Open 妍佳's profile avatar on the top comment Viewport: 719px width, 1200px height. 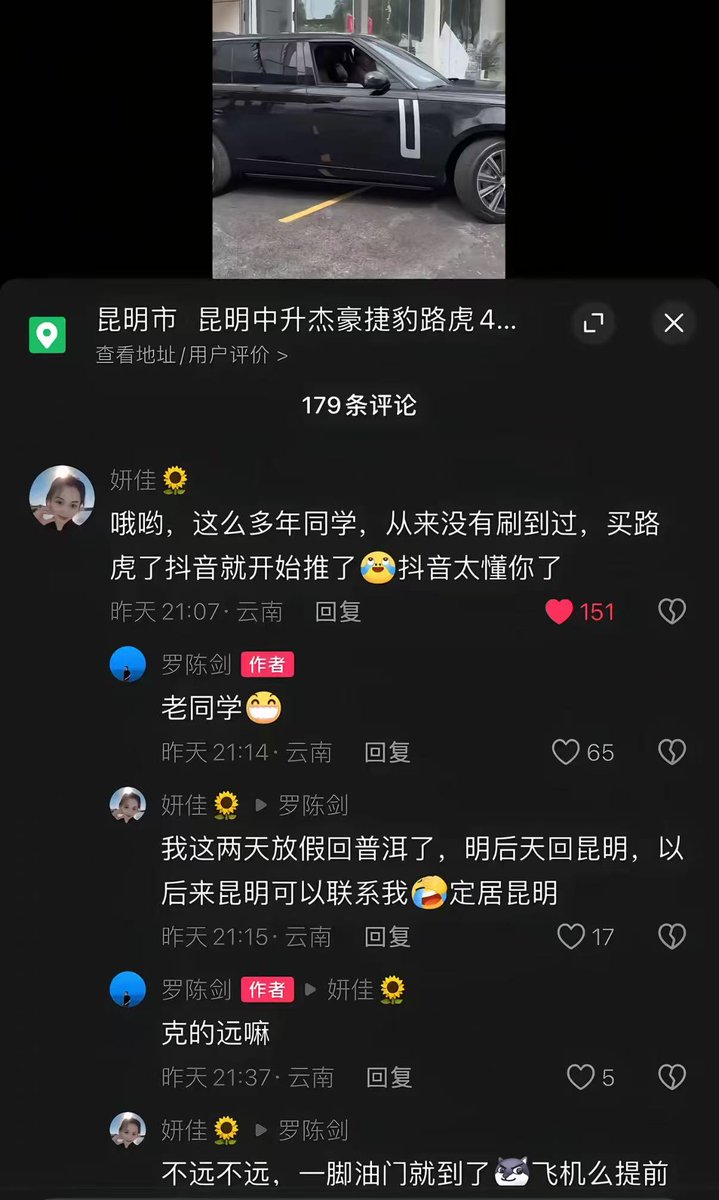62,497
